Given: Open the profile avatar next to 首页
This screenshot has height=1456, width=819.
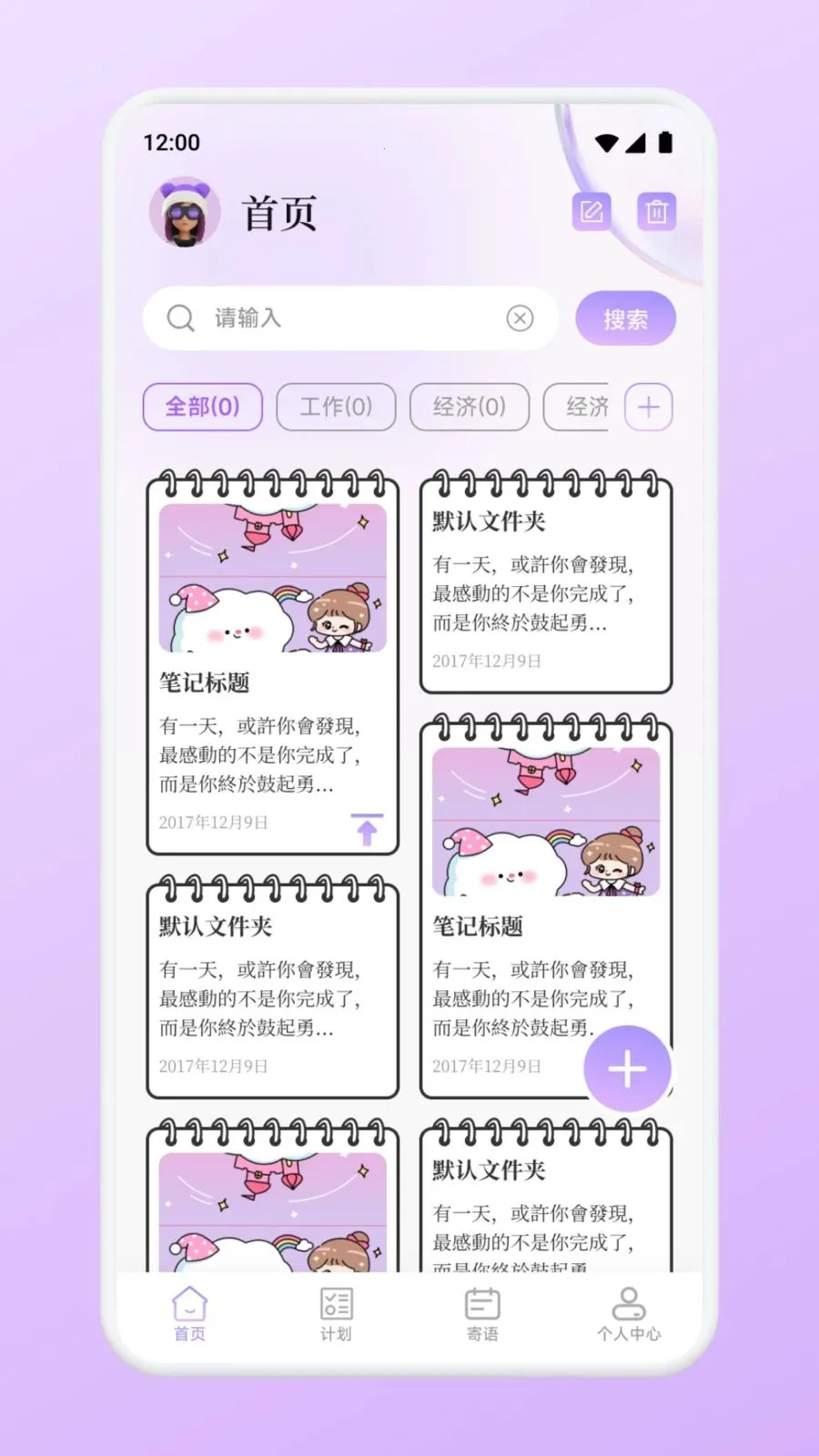Looking at the screenshot, I should [x=185, y=213].
